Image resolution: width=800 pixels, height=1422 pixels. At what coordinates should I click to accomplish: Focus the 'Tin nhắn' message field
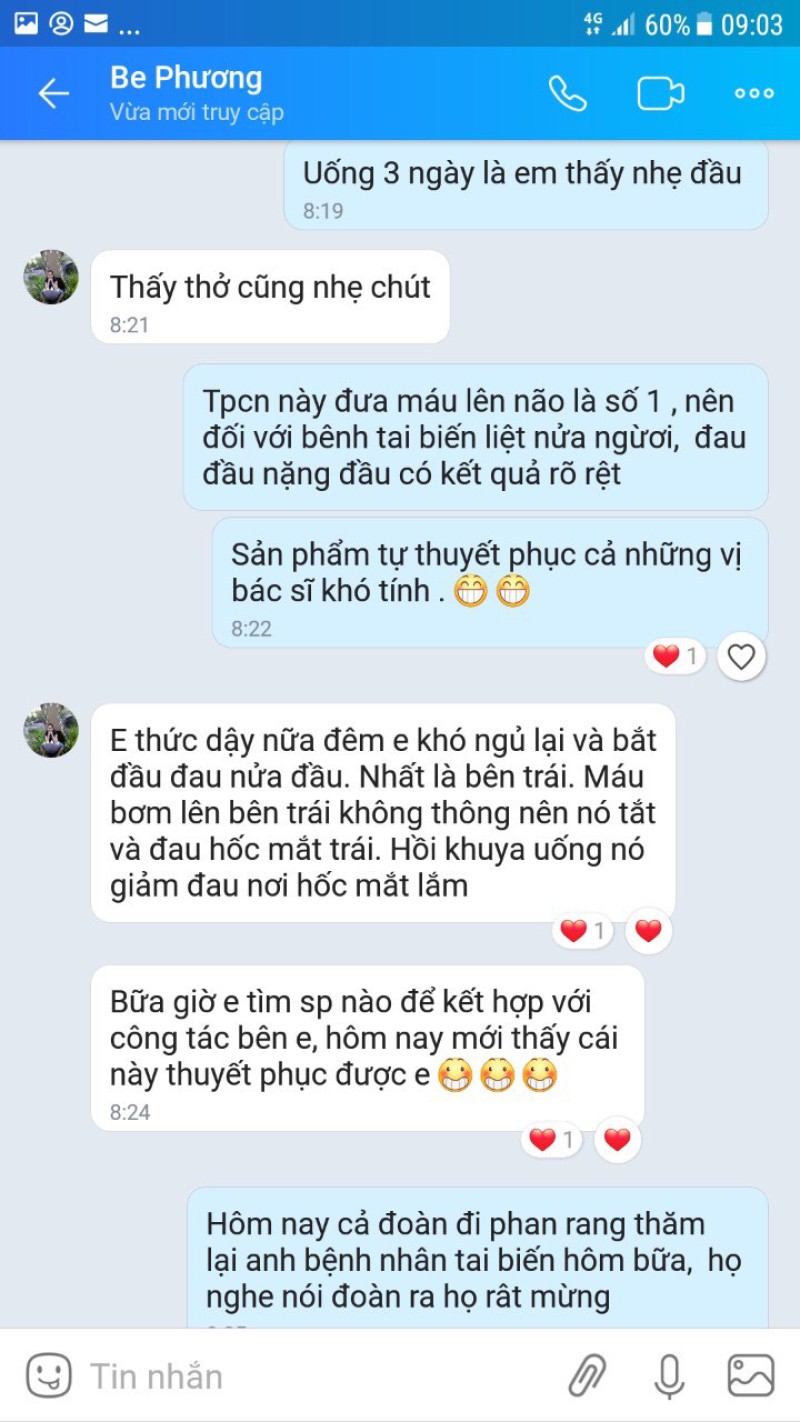click(300, 1376)
